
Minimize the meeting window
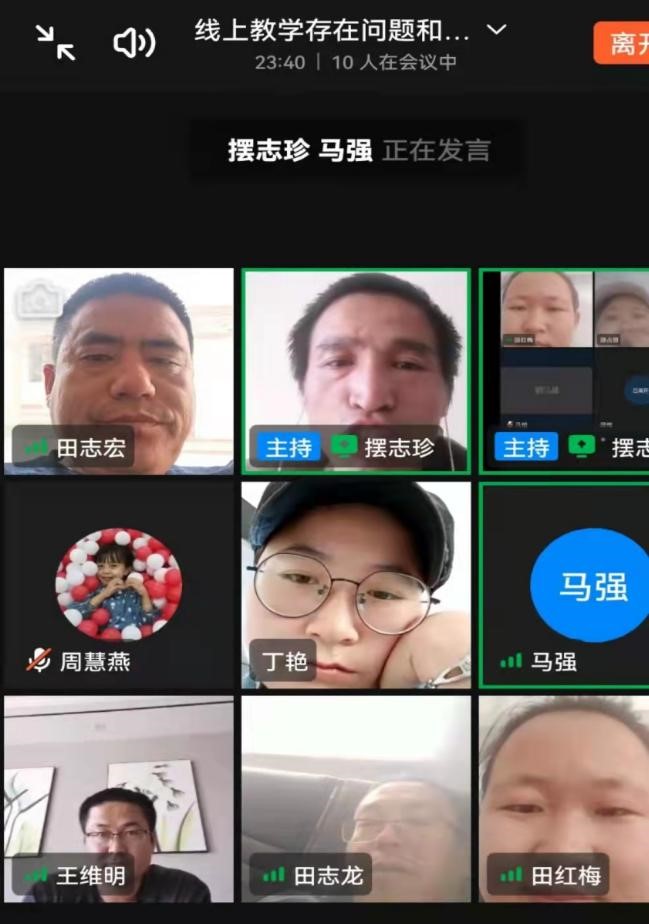[56, 43]
